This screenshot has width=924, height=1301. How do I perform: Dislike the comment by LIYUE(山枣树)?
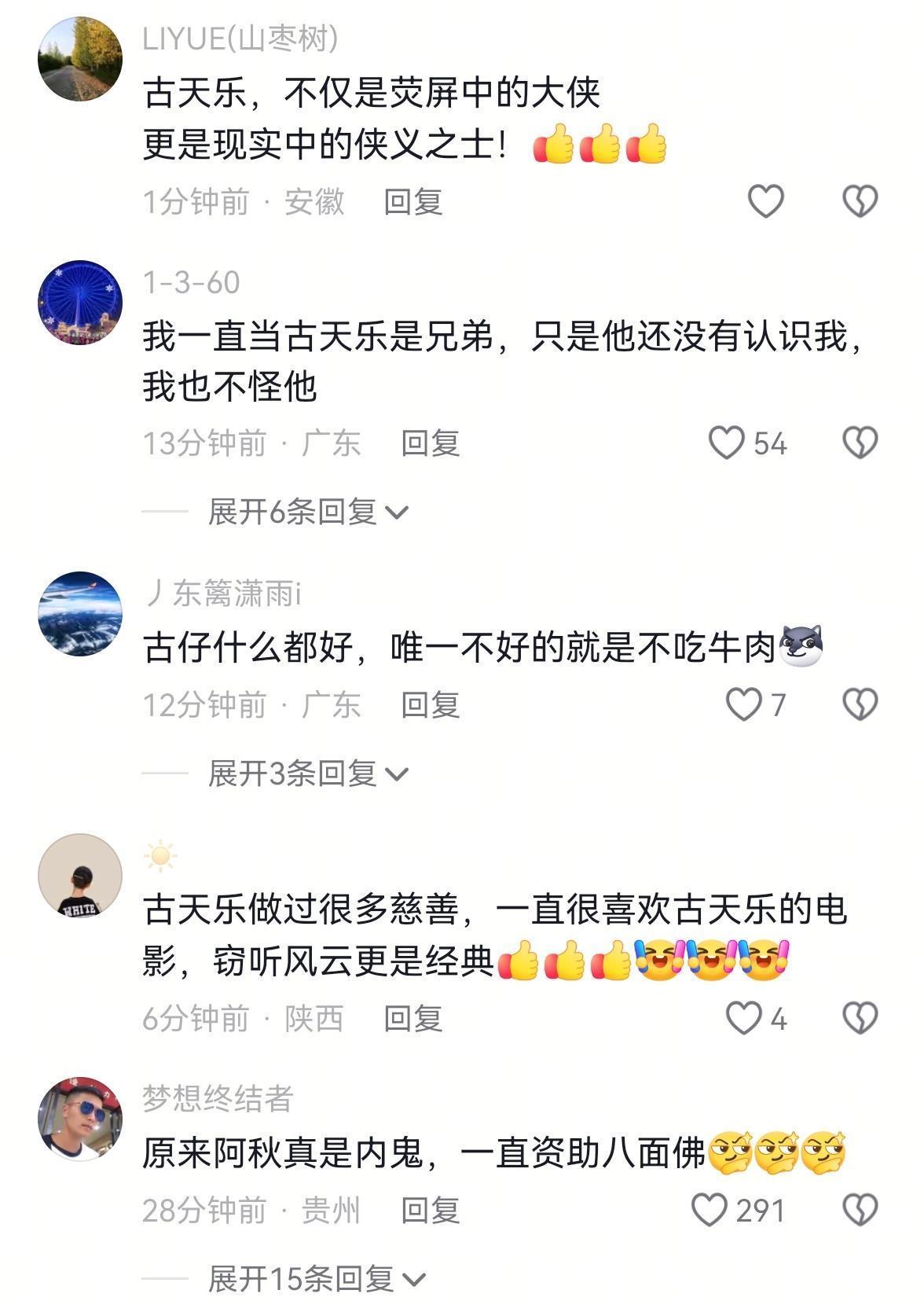[x=860, y=201]
